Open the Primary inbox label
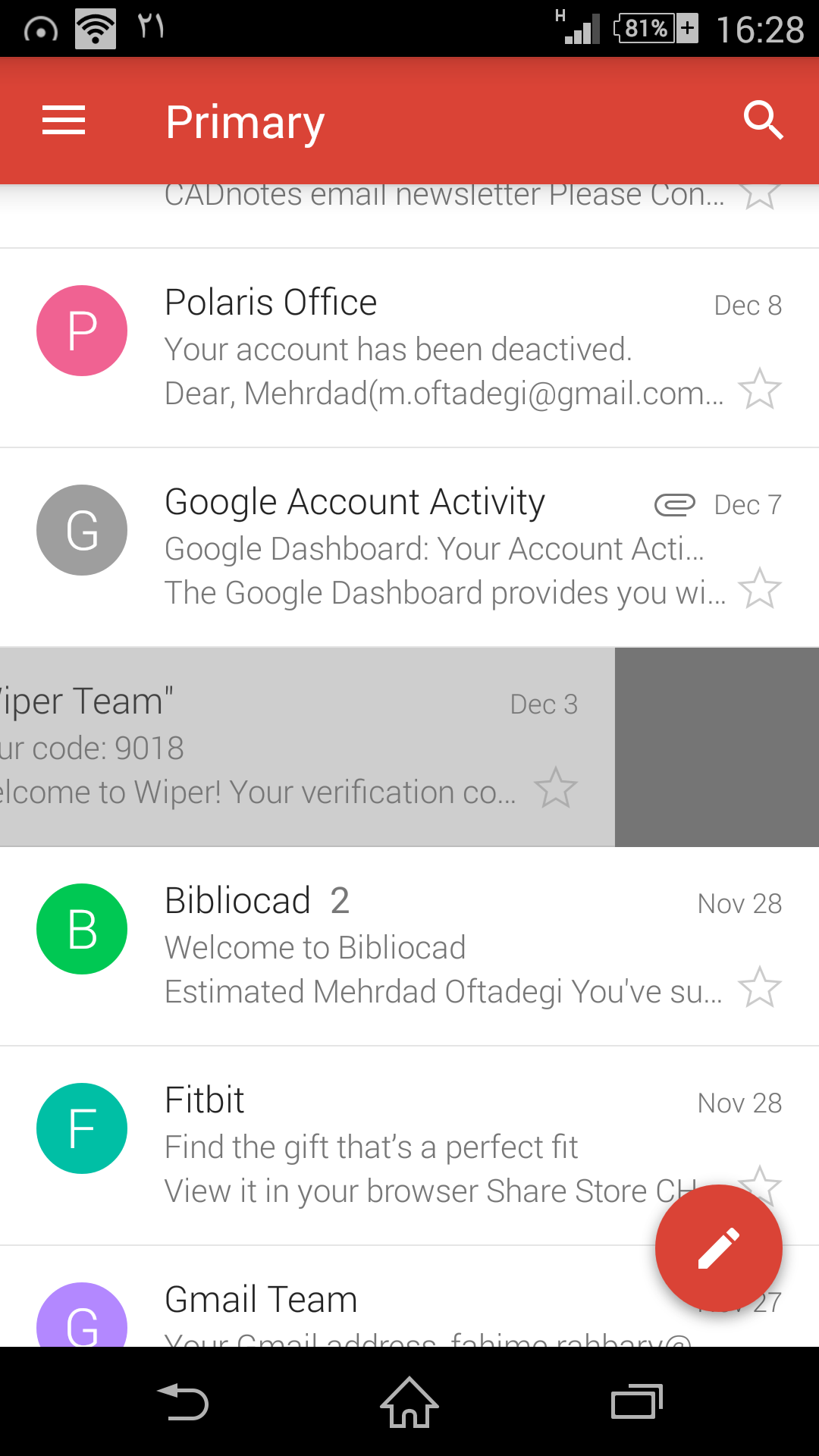This screenshot has height=1456, width=819. click(244, 121)
